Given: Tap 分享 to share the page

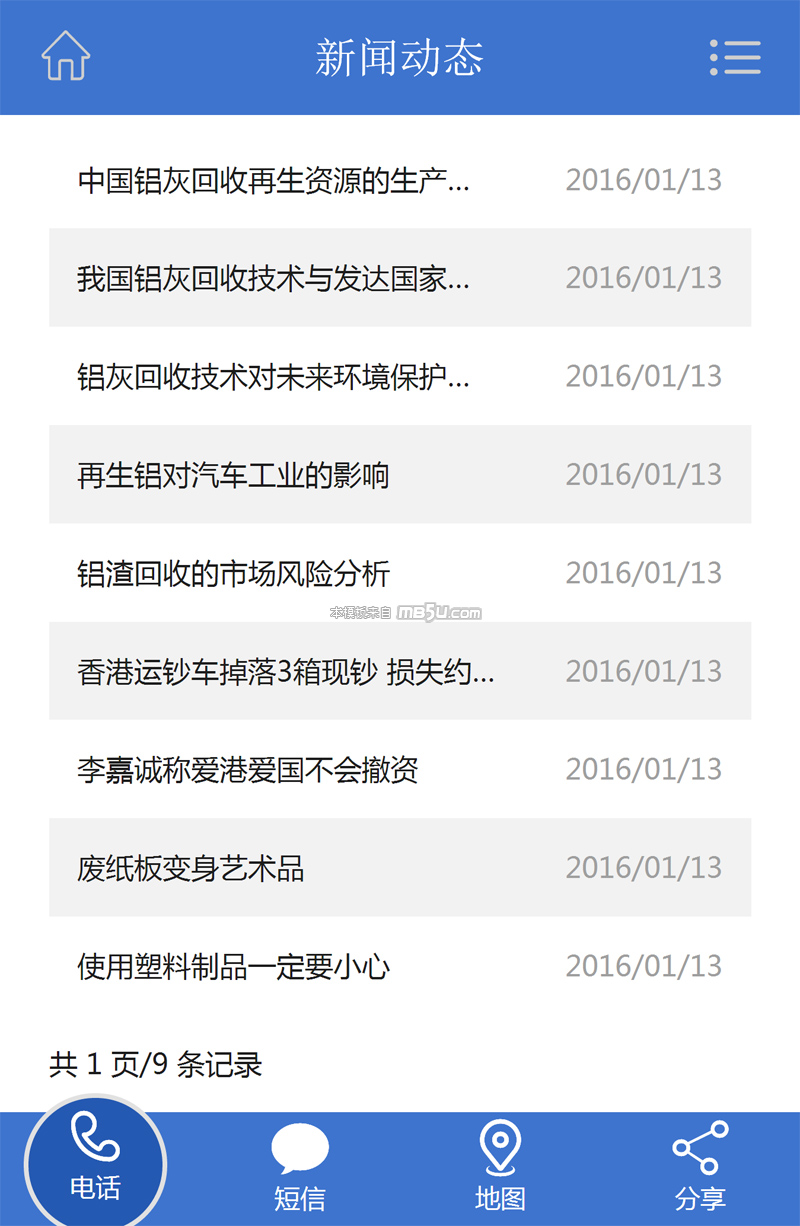Looking at the screenshot, I should (700, 1167).
